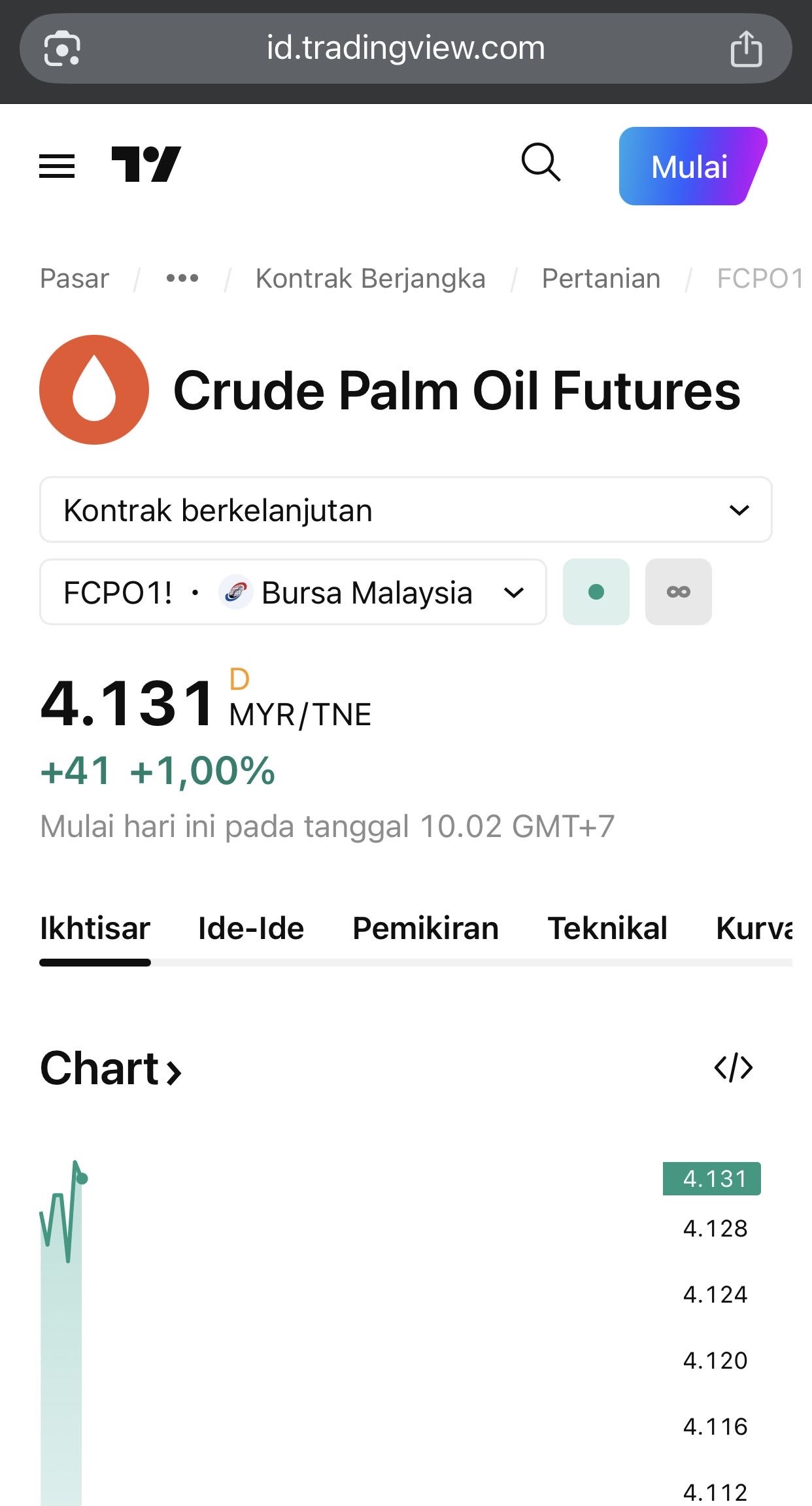Switch to the Ide-Ide tab
The height and width of the screenshot is (1506, 812).
251,929
